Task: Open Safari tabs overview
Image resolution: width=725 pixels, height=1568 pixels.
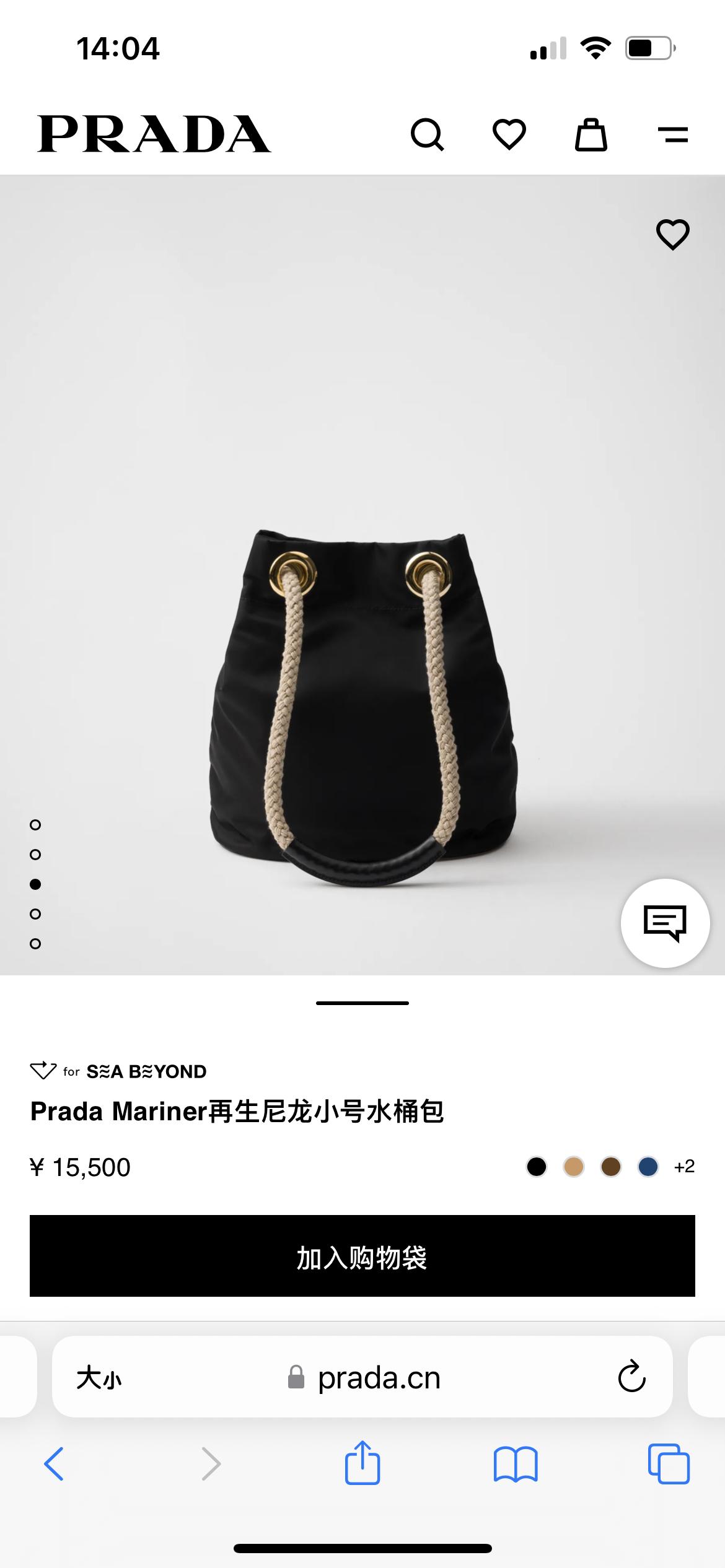Action: click(x=669, y=1464)
